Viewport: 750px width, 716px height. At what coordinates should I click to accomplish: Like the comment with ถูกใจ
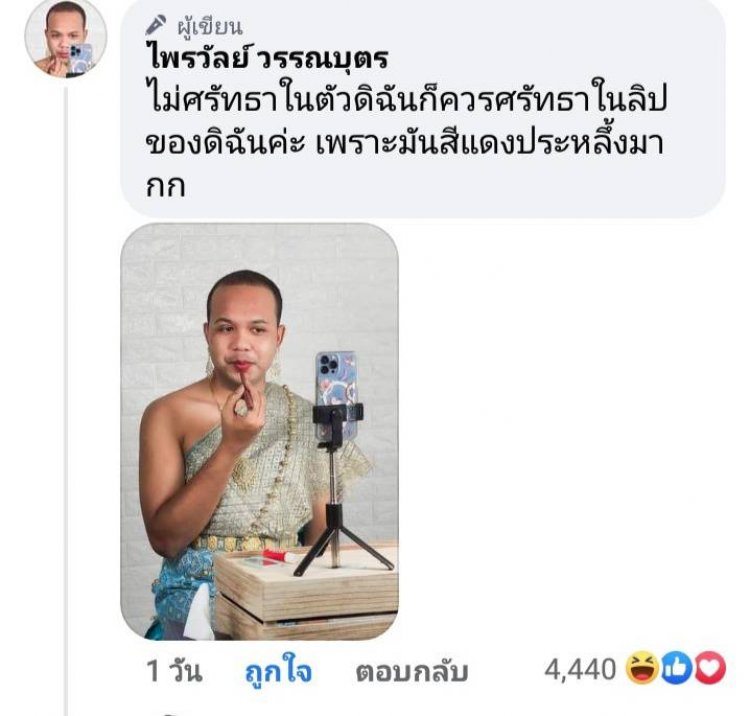[x=277, y=672]
